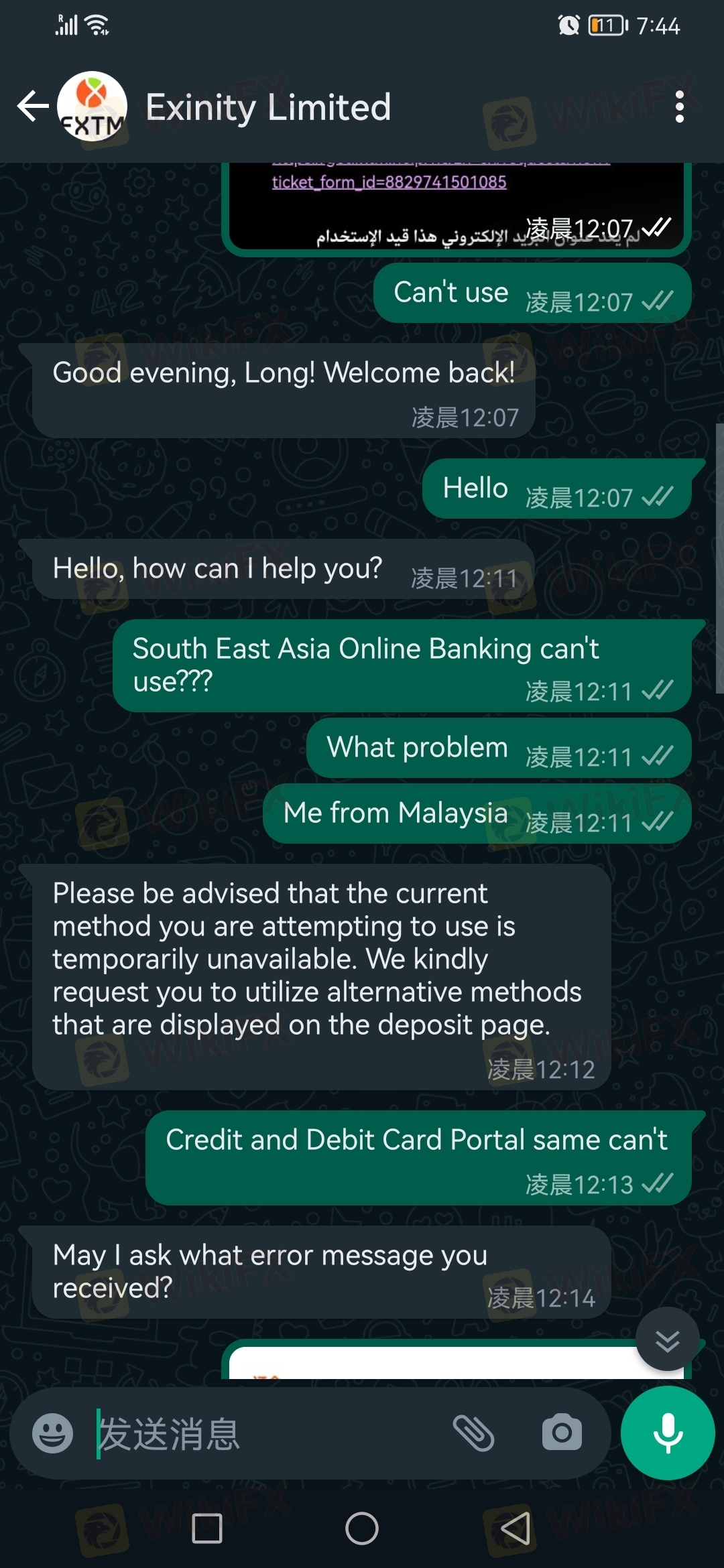Open the ticket_form_id link
Image resolution: width=724 pixels, height=1568 pixels.
389,182
